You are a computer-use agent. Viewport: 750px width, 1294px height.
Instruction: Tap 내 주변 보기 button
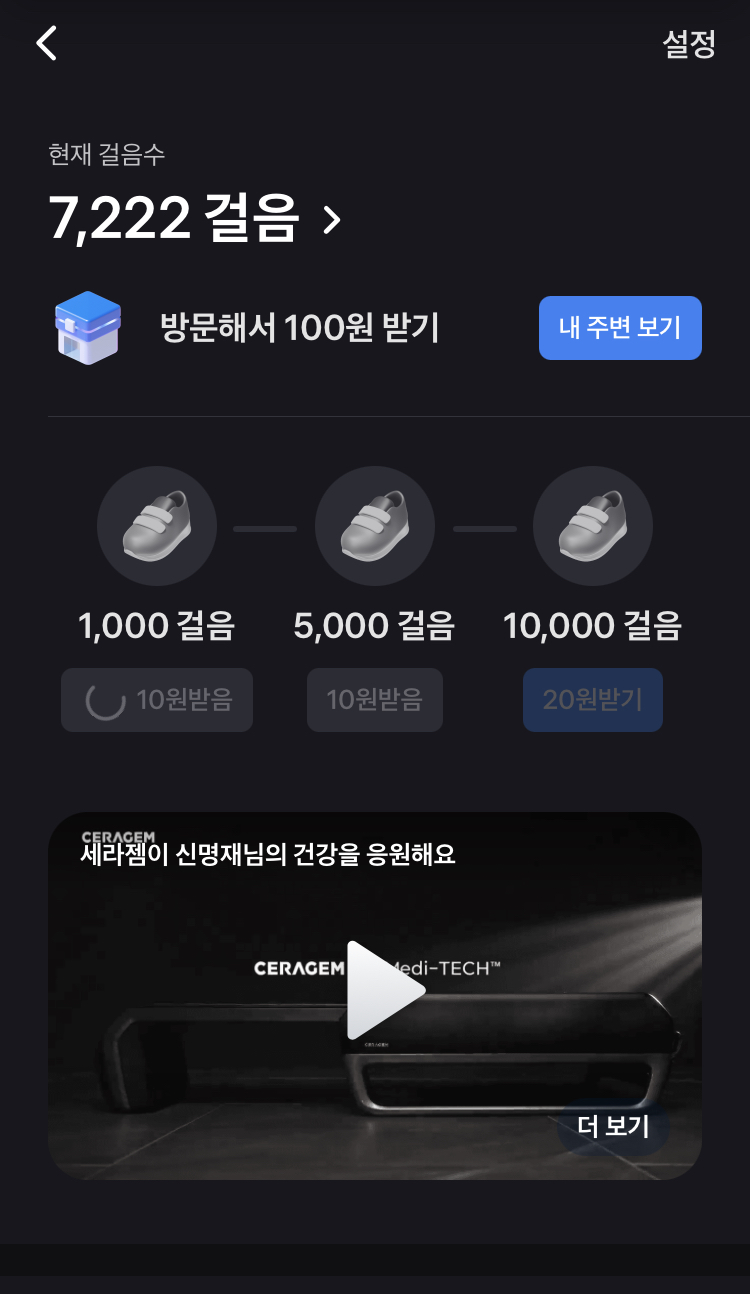pyautogui.click(x=620, y=328)
